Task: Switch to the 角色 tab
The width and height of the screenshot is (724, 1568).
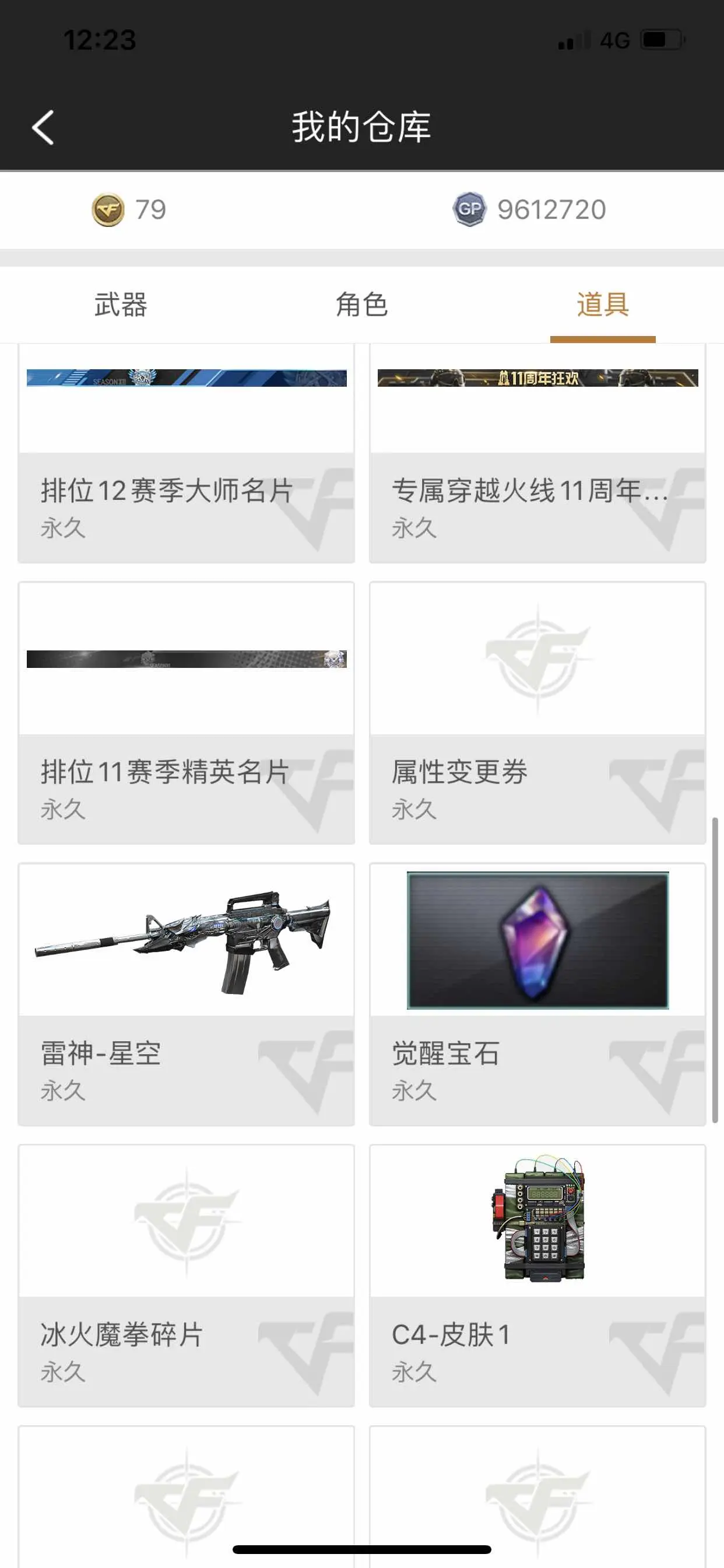Action: tap(361, 304)
